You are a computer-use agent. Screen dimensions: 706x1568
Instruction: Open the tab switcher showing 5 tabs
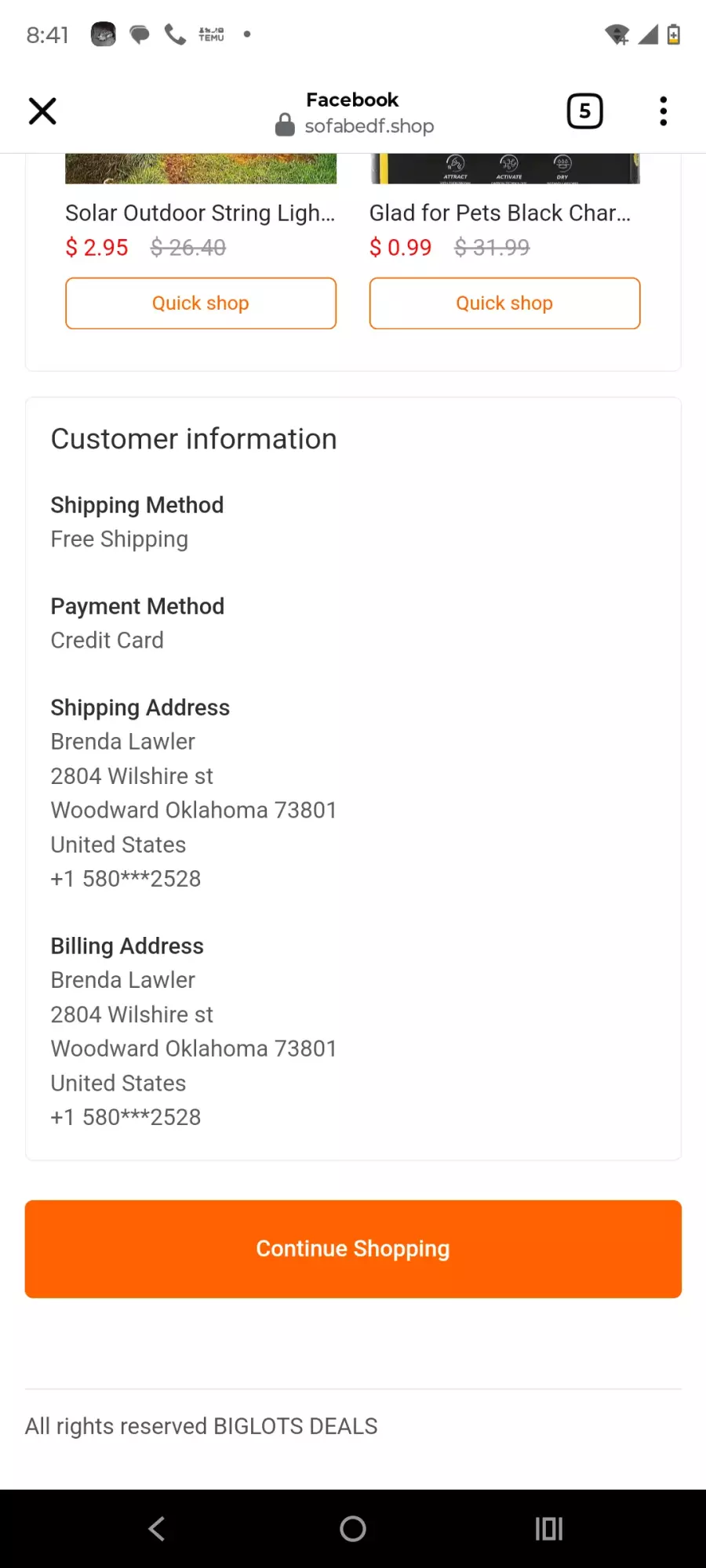(x=584, y=111)
